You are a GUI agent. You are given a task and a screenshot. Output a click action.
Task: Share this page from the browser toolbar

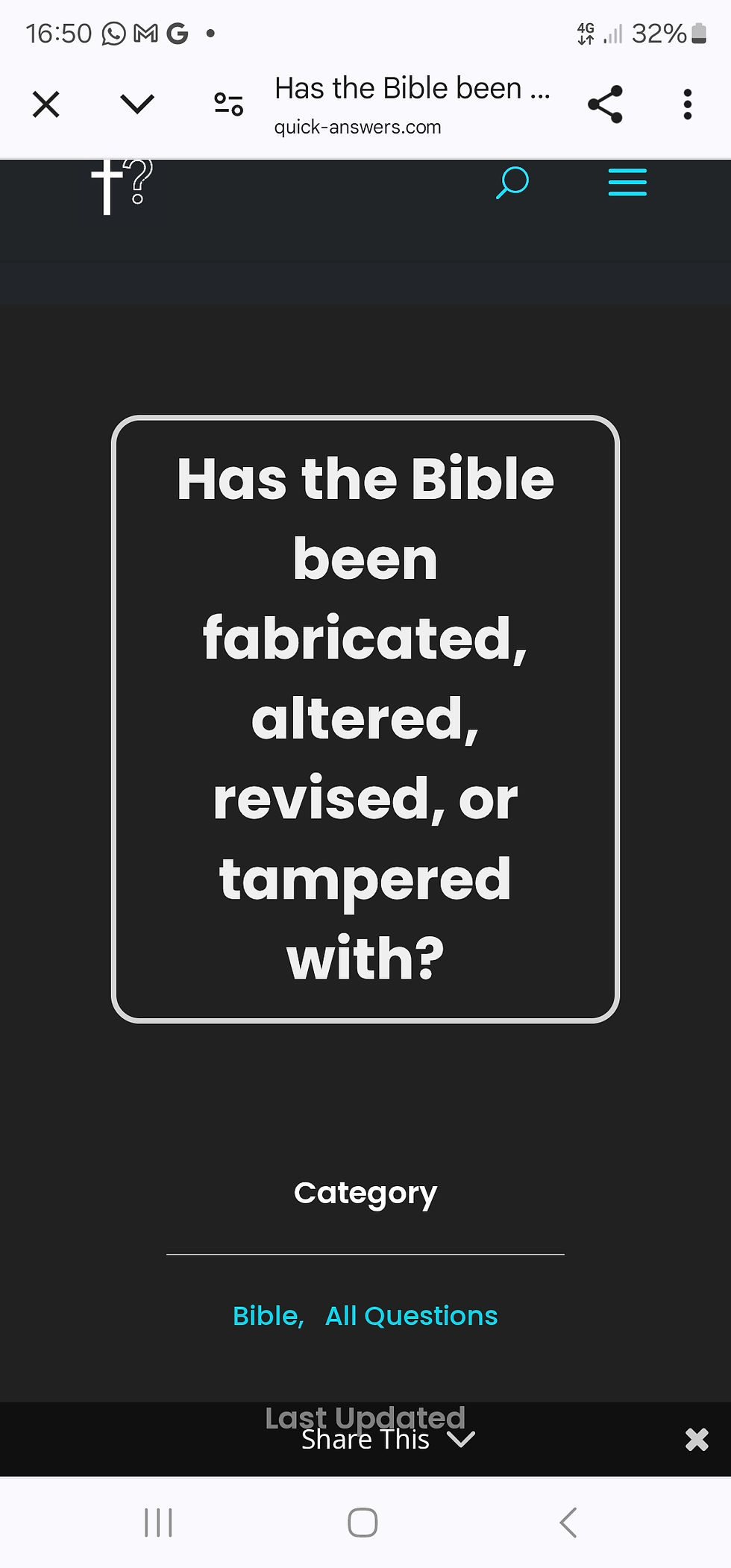[605, 104]
